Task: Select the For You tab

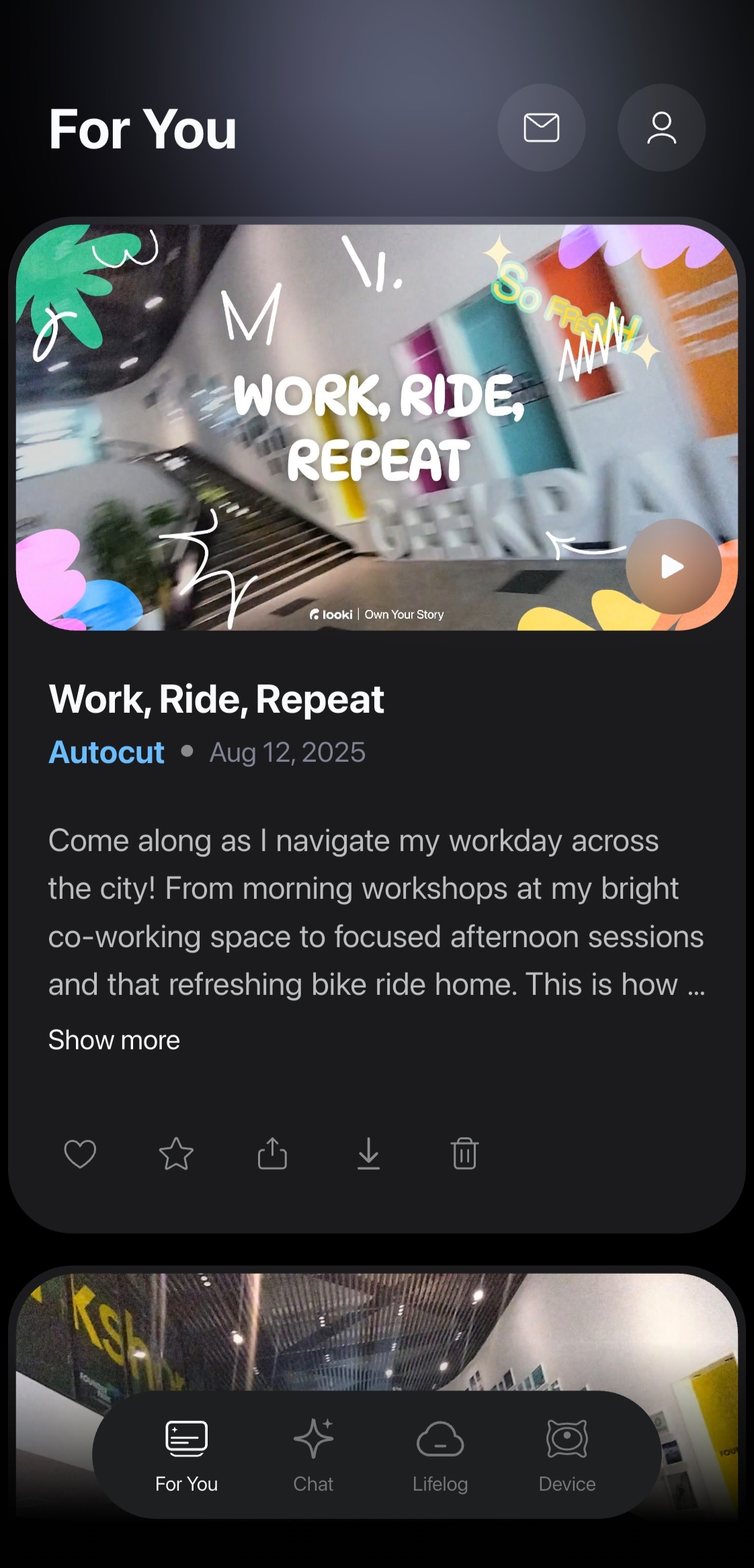Action: [186, 1454]
